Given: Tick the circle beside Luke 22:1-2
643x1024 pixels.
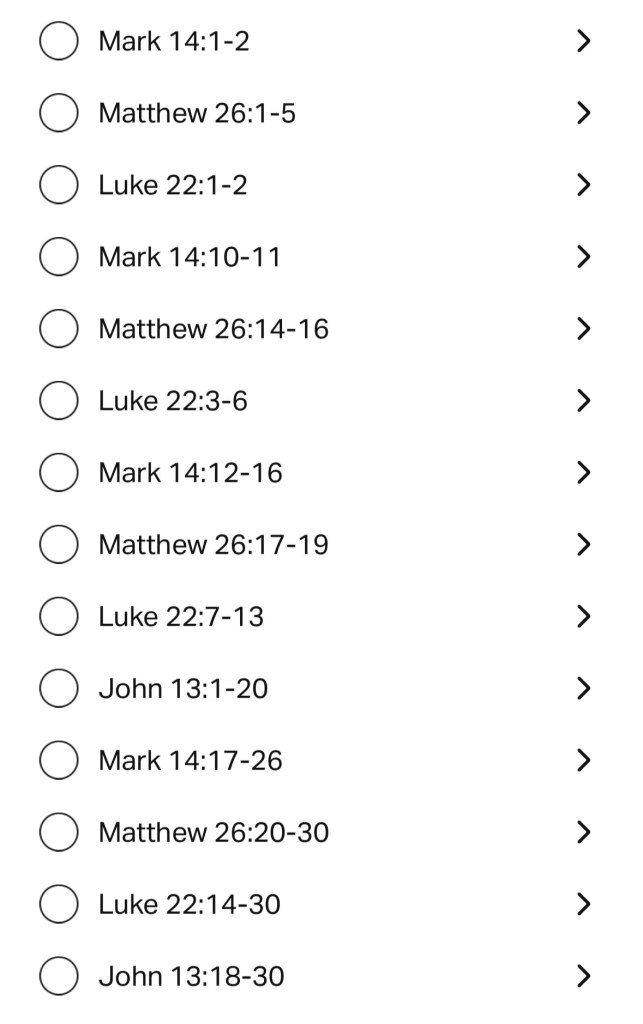Looking at the screenshot, I should pos(59,185).
